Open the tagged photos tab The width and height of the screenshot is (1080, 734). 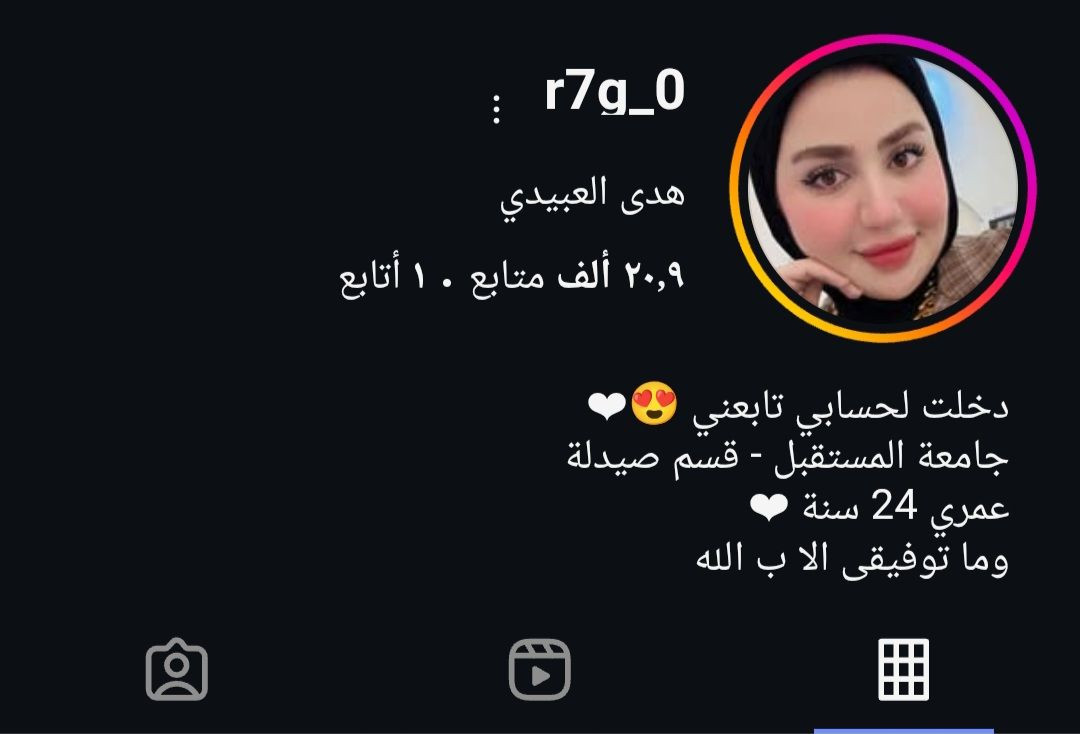point(177,669)
